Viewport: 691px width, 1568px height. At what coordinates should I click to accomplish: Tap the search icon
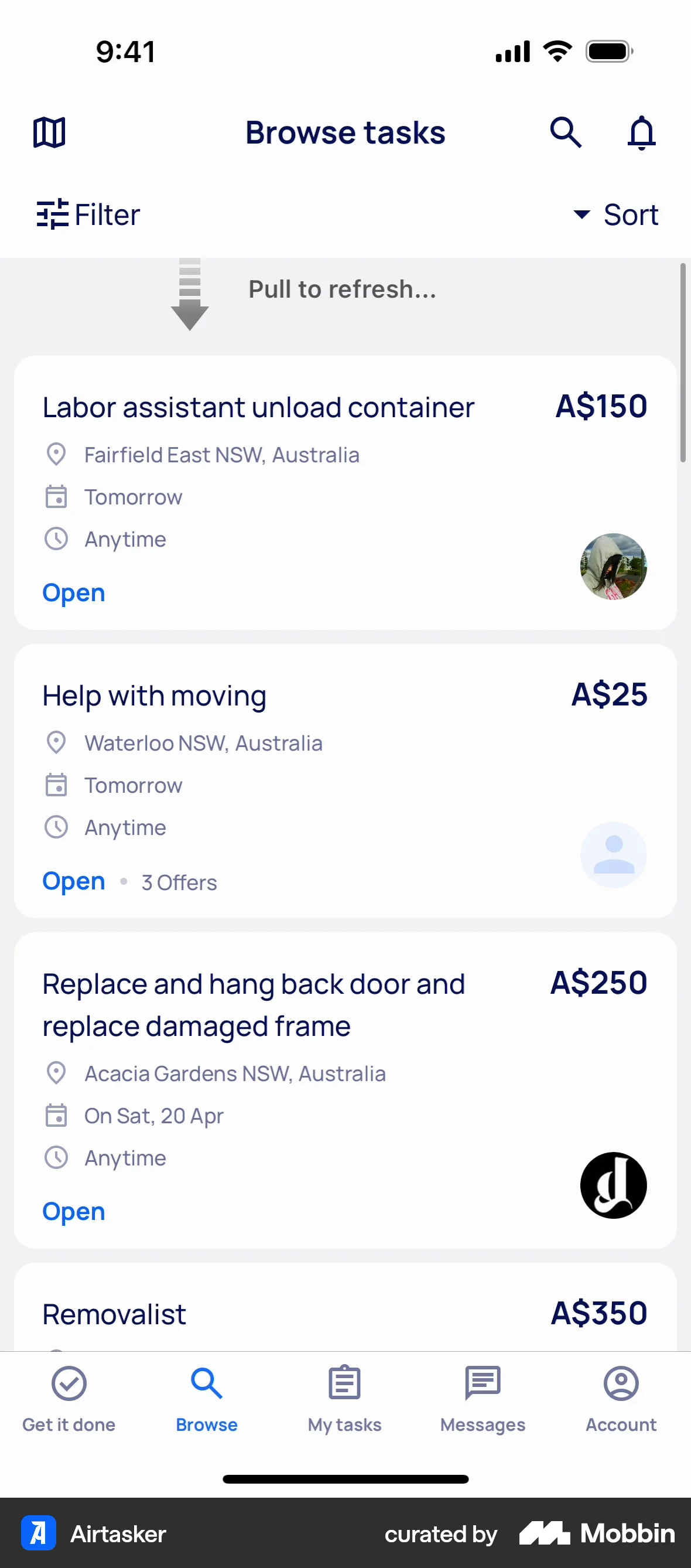coord(565,132)
